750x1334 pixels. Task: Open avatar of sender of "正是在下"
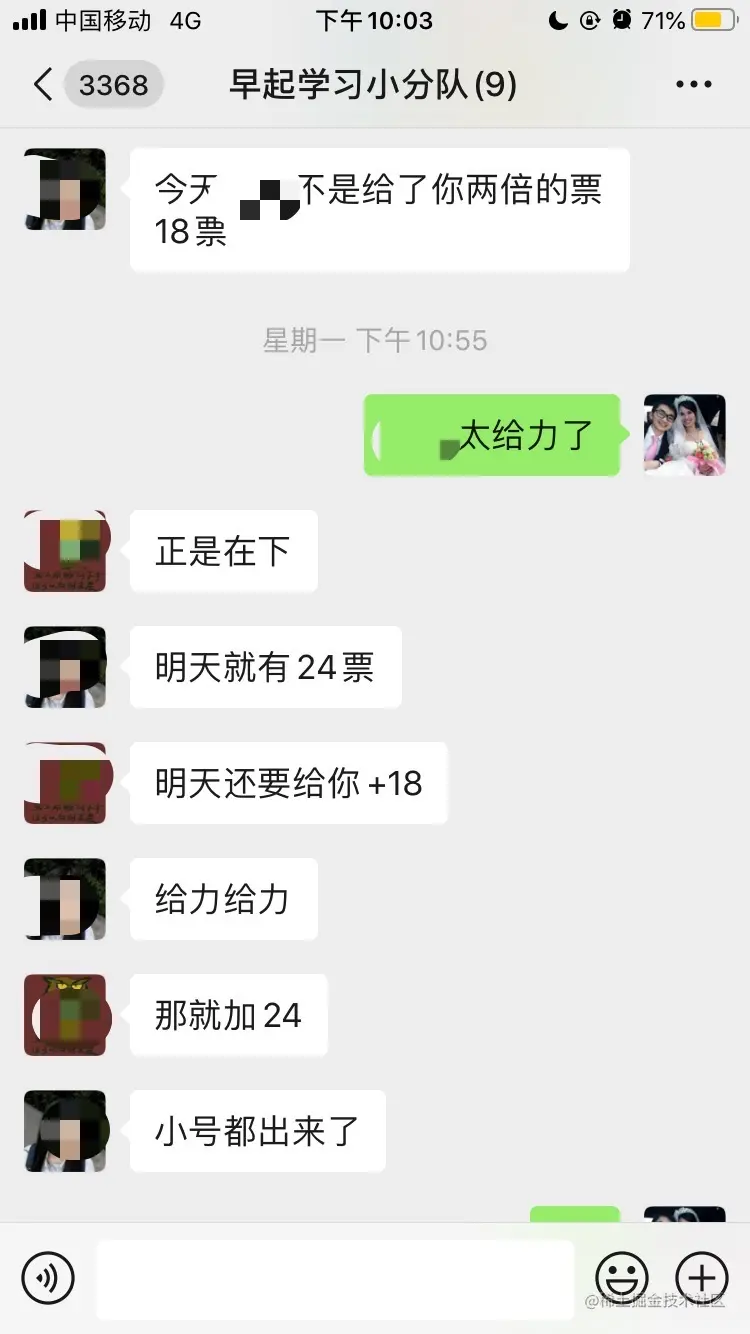[65, 551]
